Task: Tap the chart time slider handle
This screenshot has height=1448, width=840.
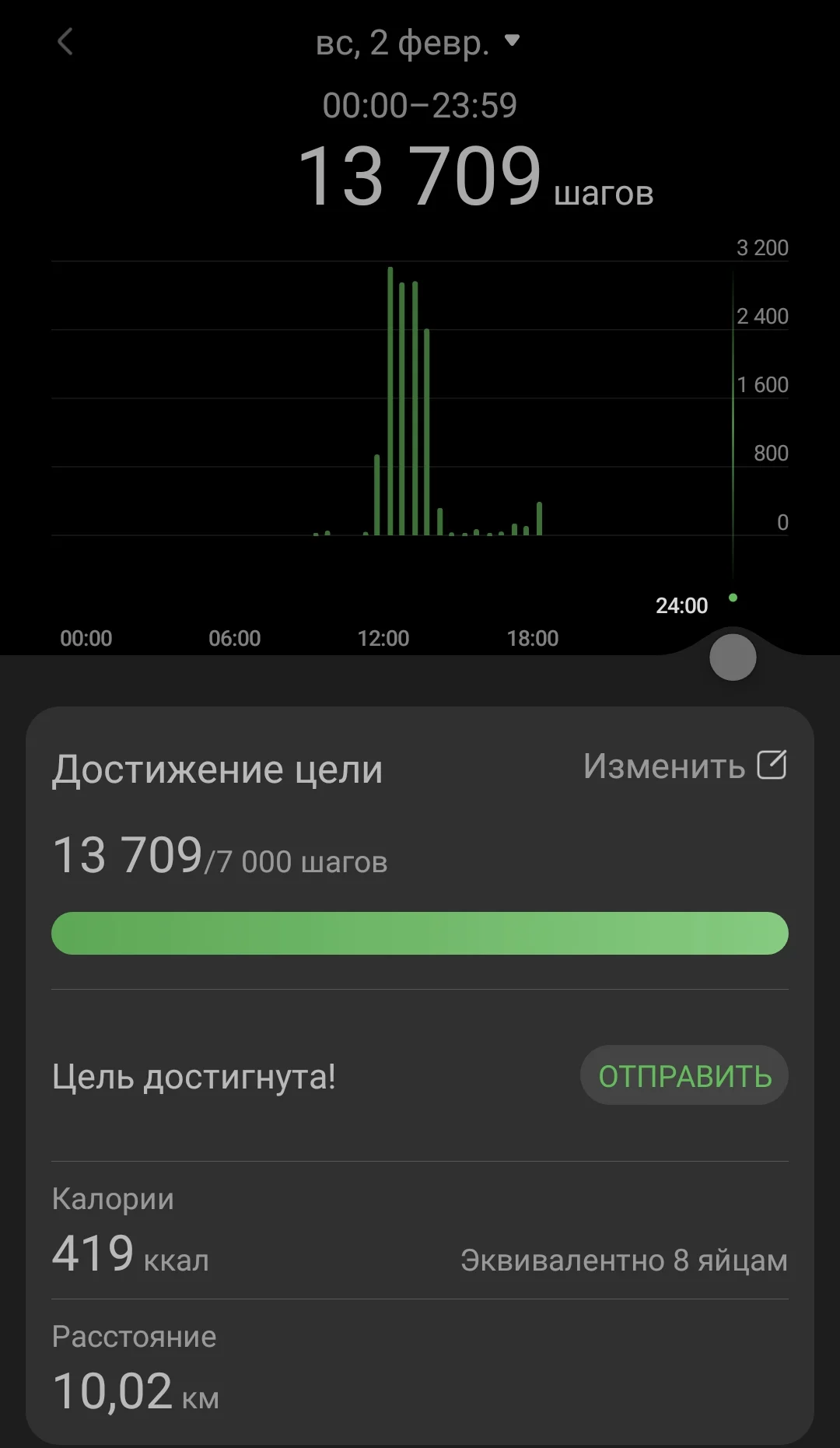Action: 733,657
